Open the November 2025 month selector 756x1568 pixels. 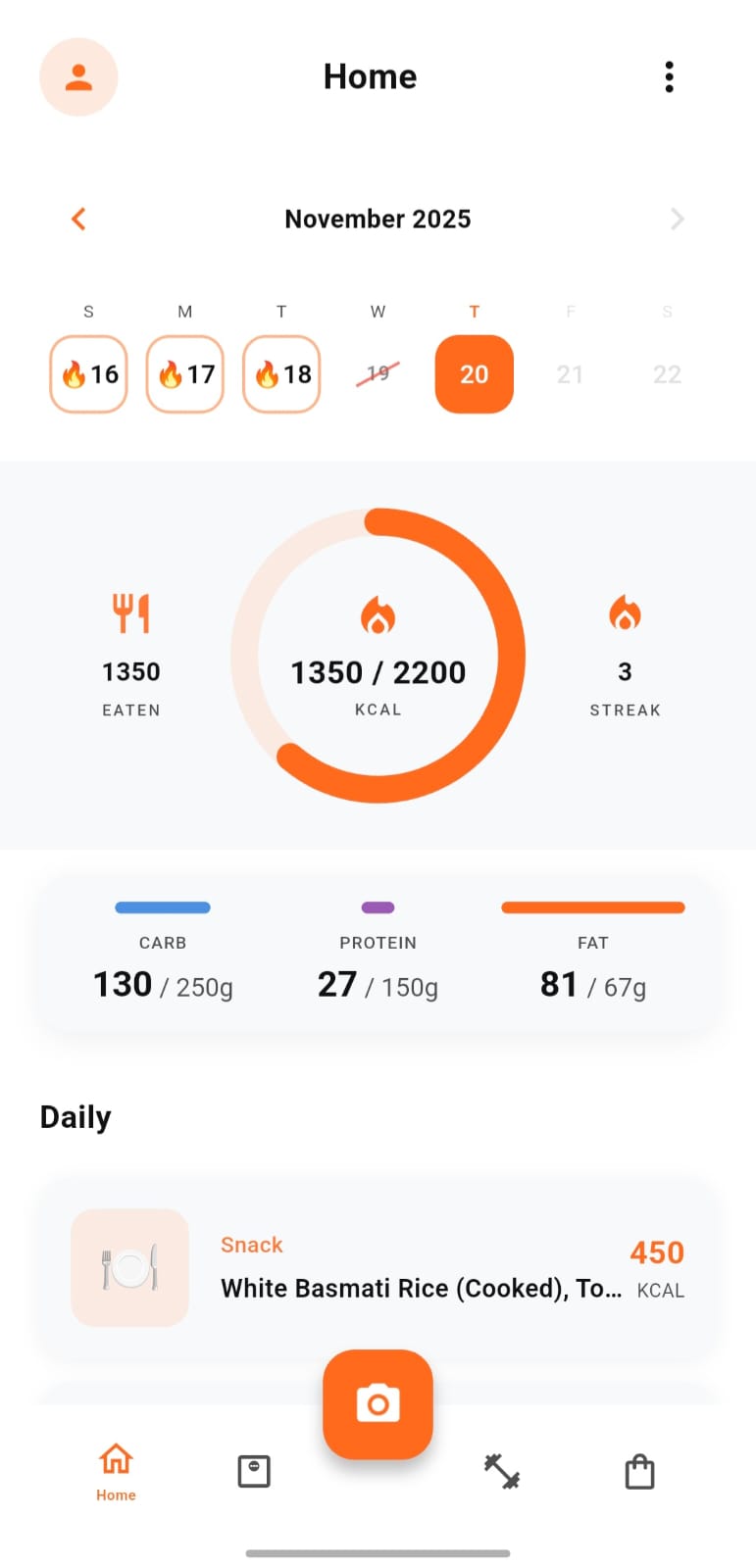pos(378,219)
